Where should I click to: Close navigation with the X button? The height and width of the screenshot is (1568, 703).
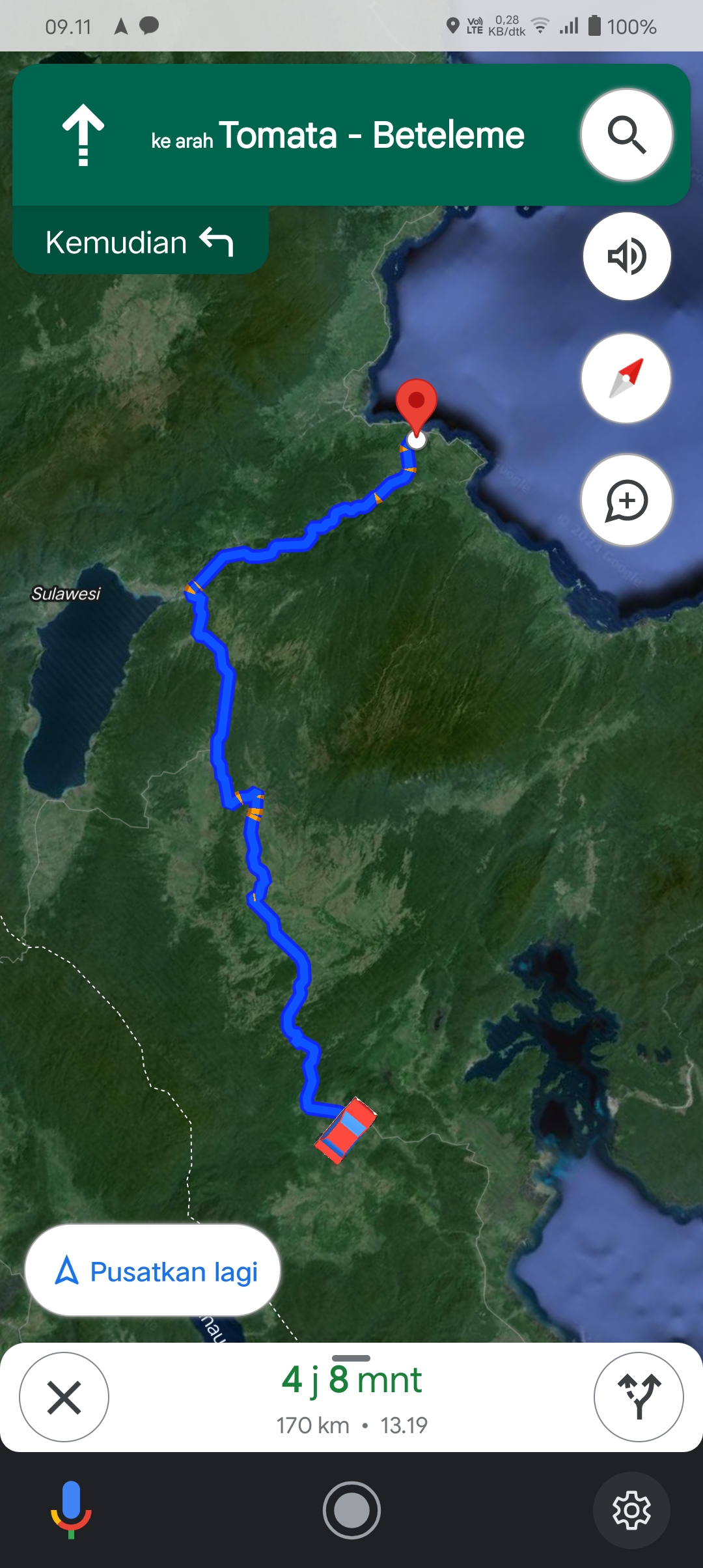(x=64, y=1397)
